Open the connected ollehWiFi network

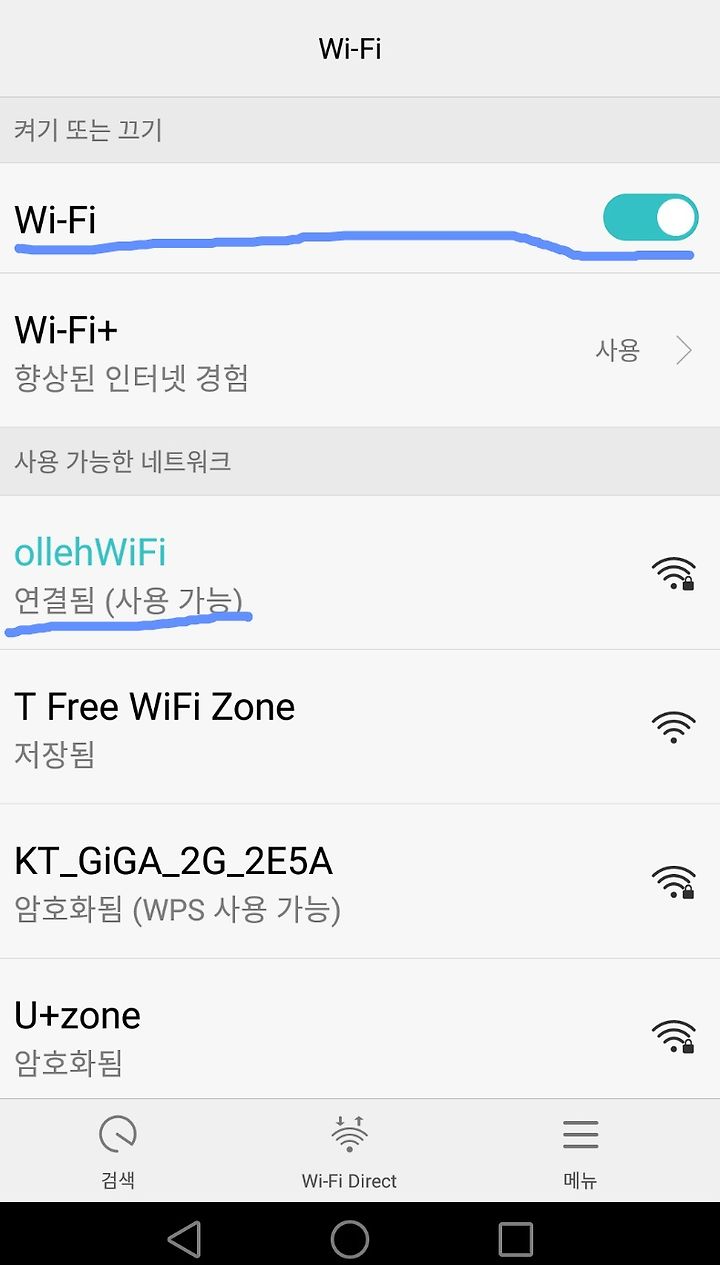point(360,573)
